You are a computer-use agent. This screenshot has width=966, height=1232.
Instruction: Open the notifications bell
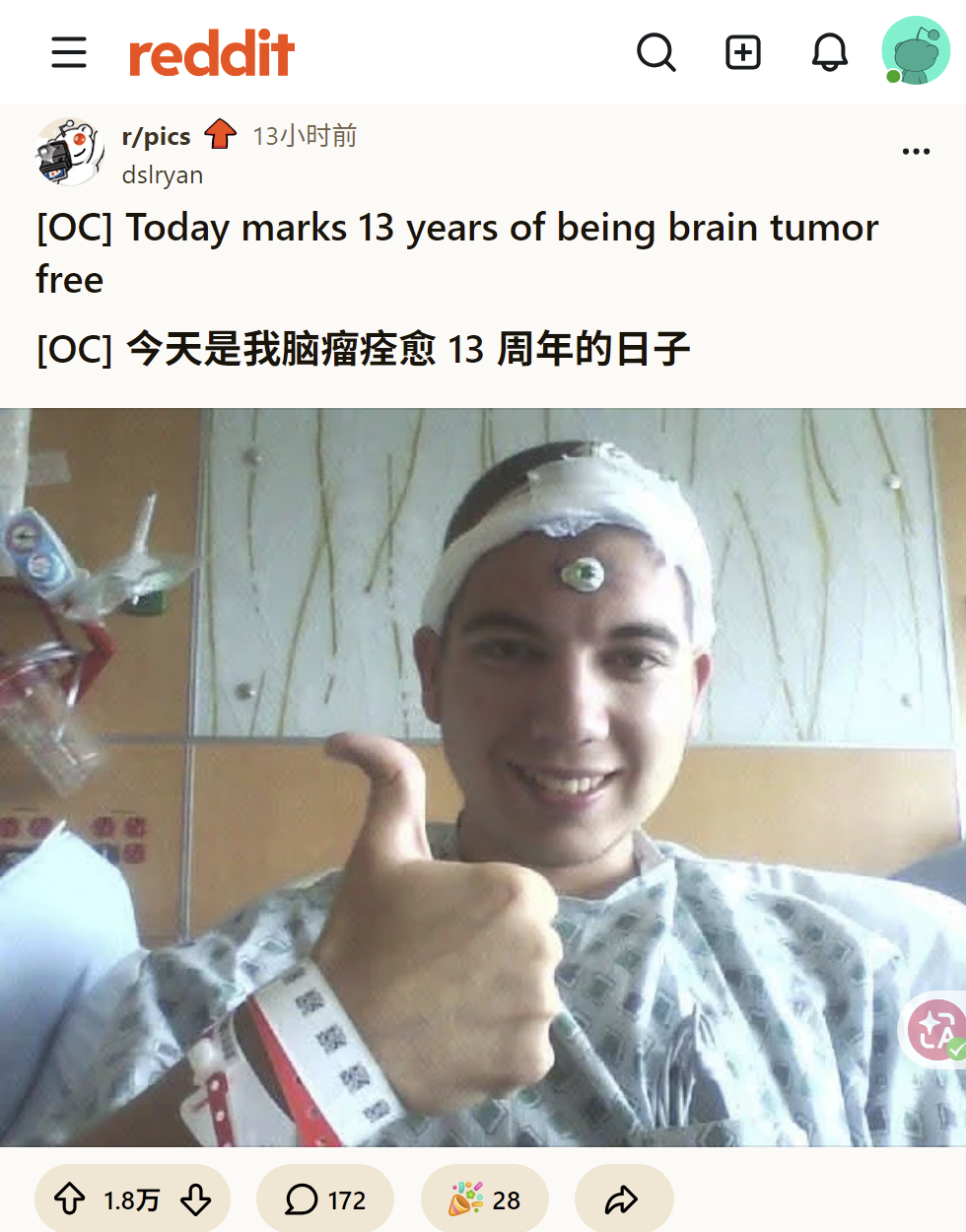tap(830, 52)
